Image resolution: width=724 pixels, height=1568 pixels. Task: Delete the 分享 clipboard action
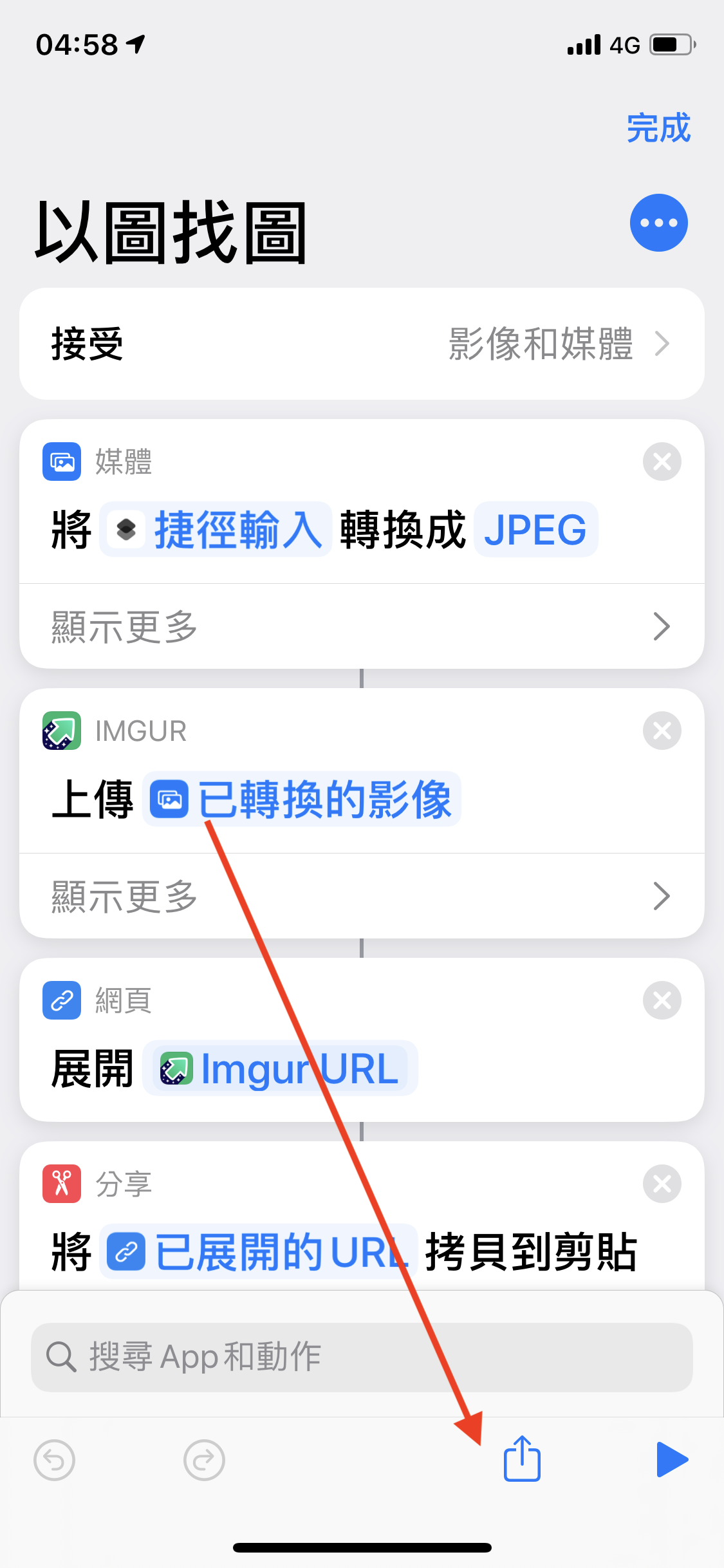662,1184
